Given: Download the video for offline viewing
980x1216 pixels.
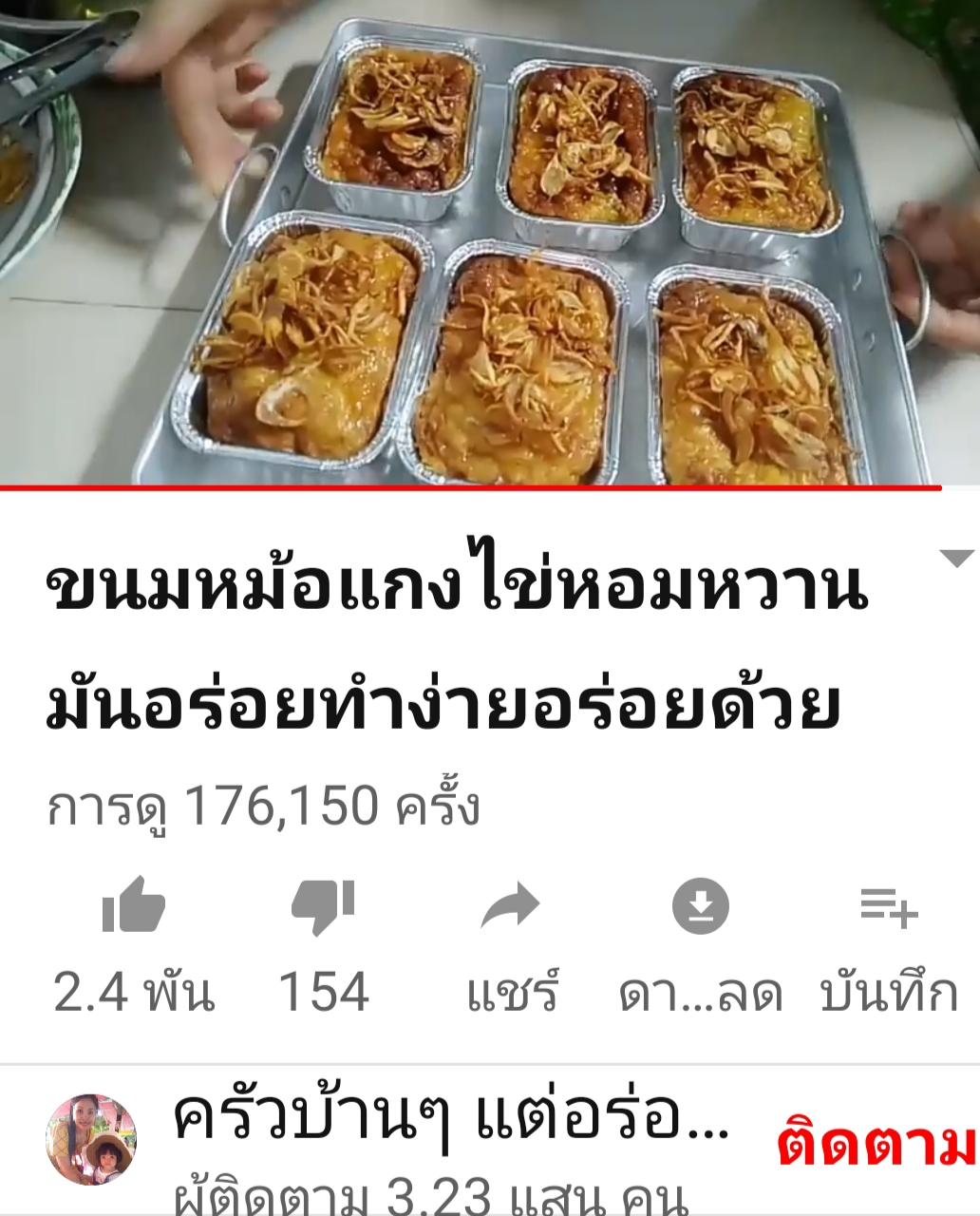Looking at the screenshot, I should click(x=700, y=907).
